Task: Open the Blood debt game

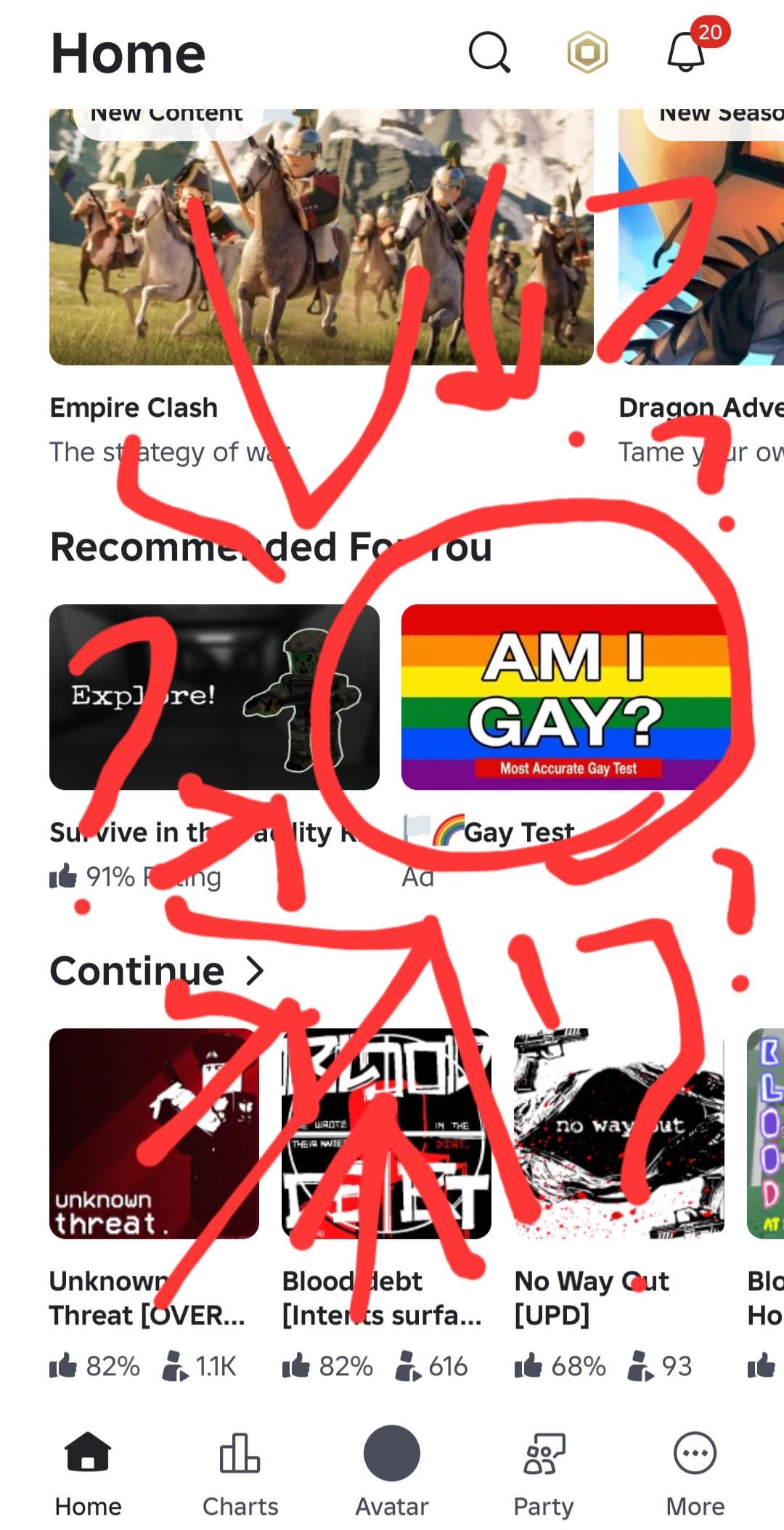Action: [386, 1133]
